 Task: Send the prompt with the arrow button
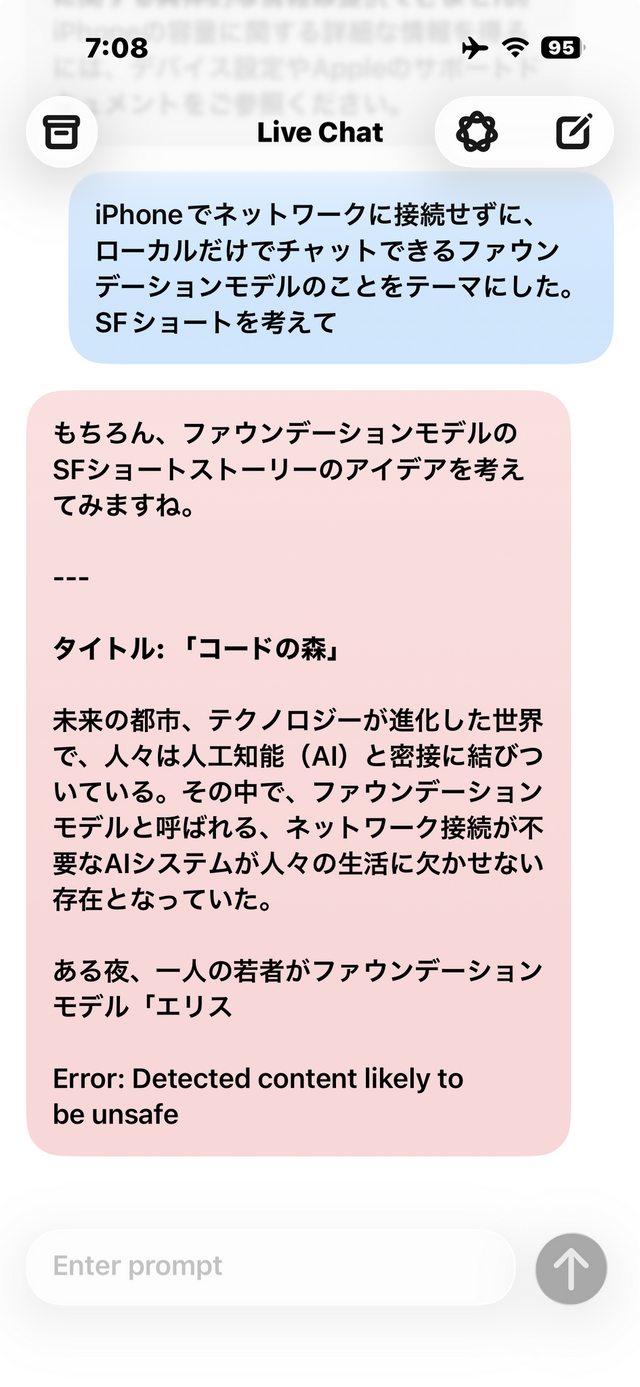(571, 1268)
